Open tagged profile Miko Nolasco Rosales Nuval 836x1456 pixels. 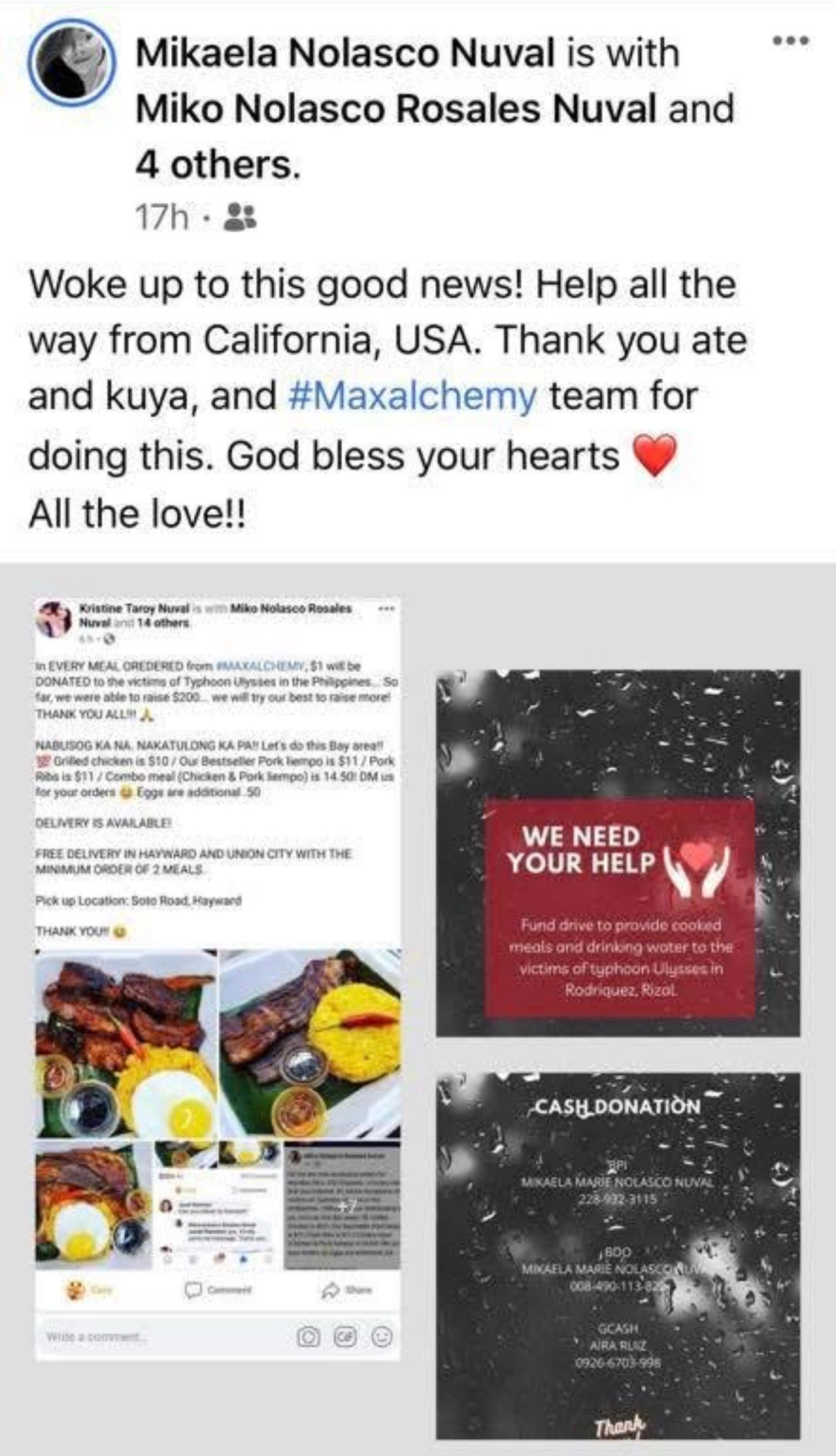coord(396,109)
